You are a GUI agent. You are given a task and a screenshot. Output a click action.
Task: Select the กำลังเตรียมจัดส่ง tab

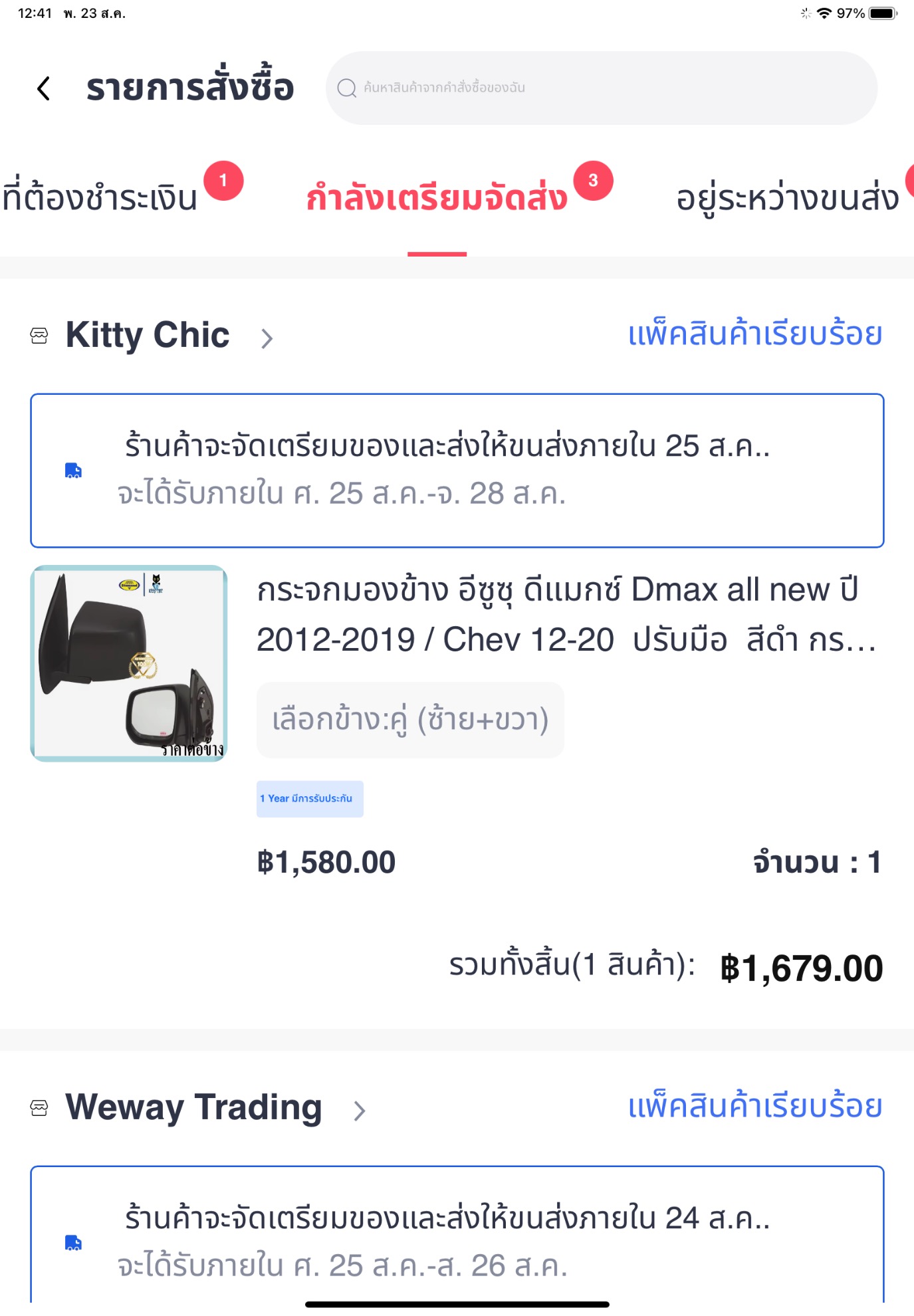tap(437, 198)
